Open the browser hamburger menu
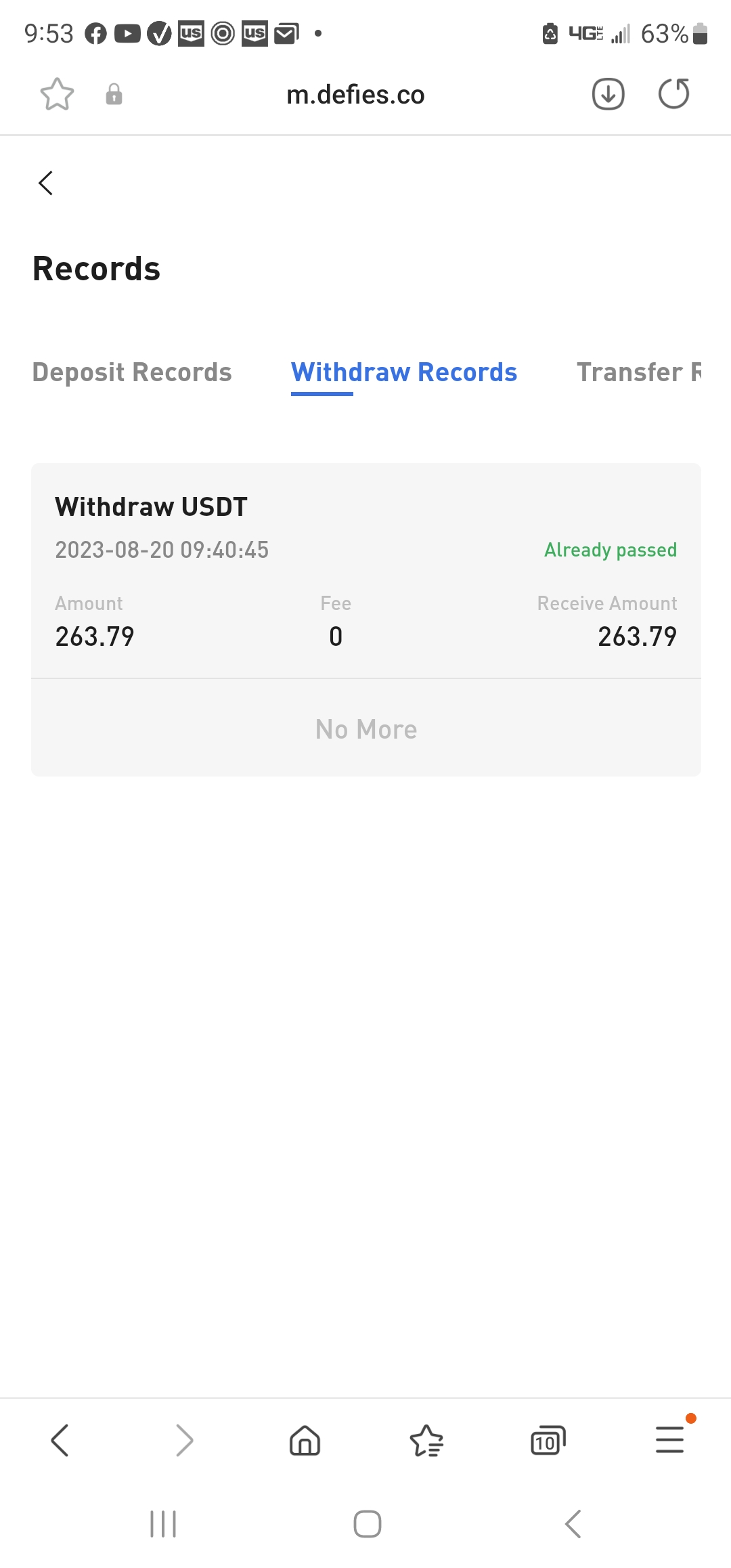The width and height of the screenshot is (731, 1568). pyautogui.click(x=669, y=1440)
